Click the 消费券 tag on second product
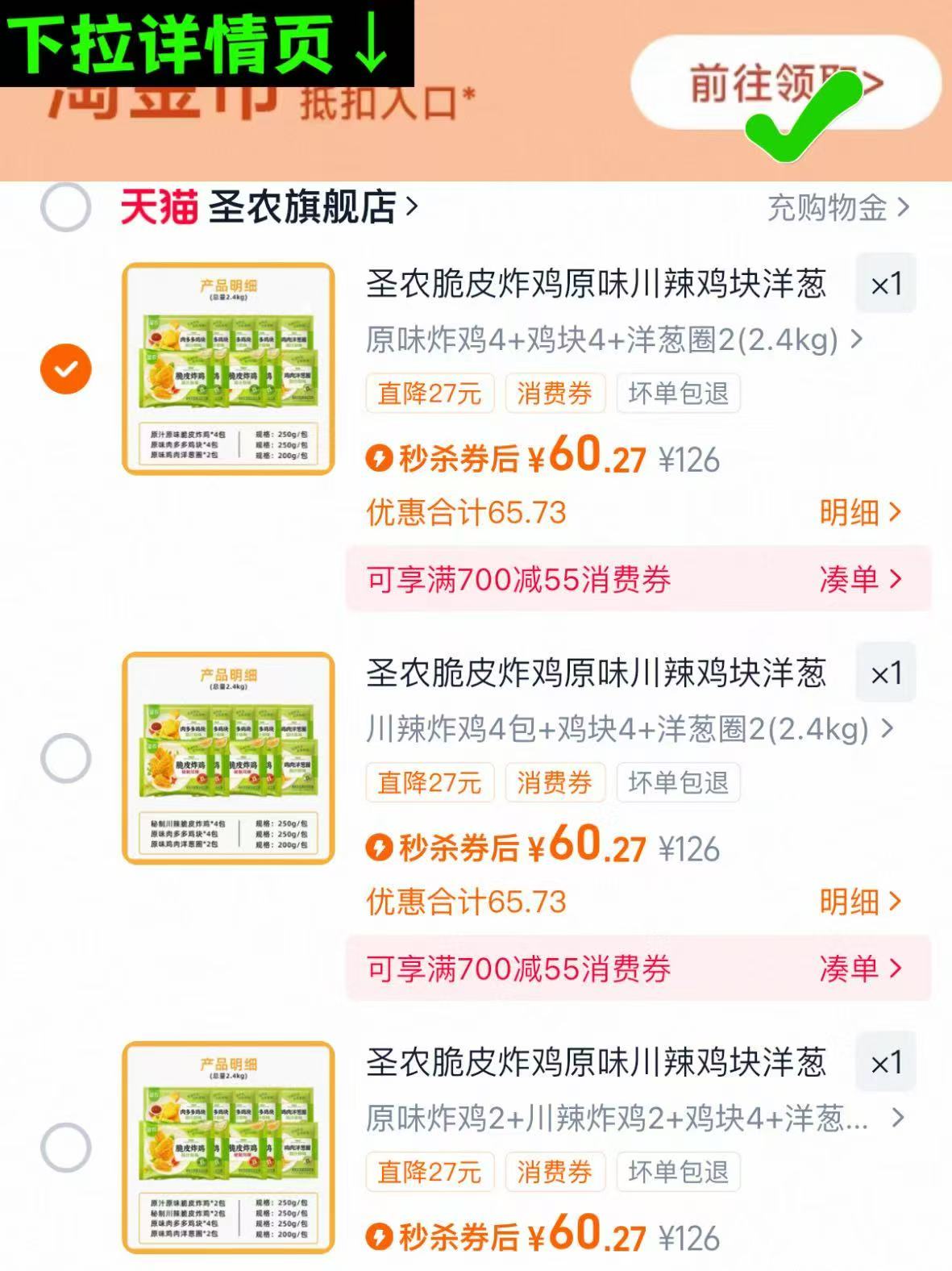 [554, 781]
